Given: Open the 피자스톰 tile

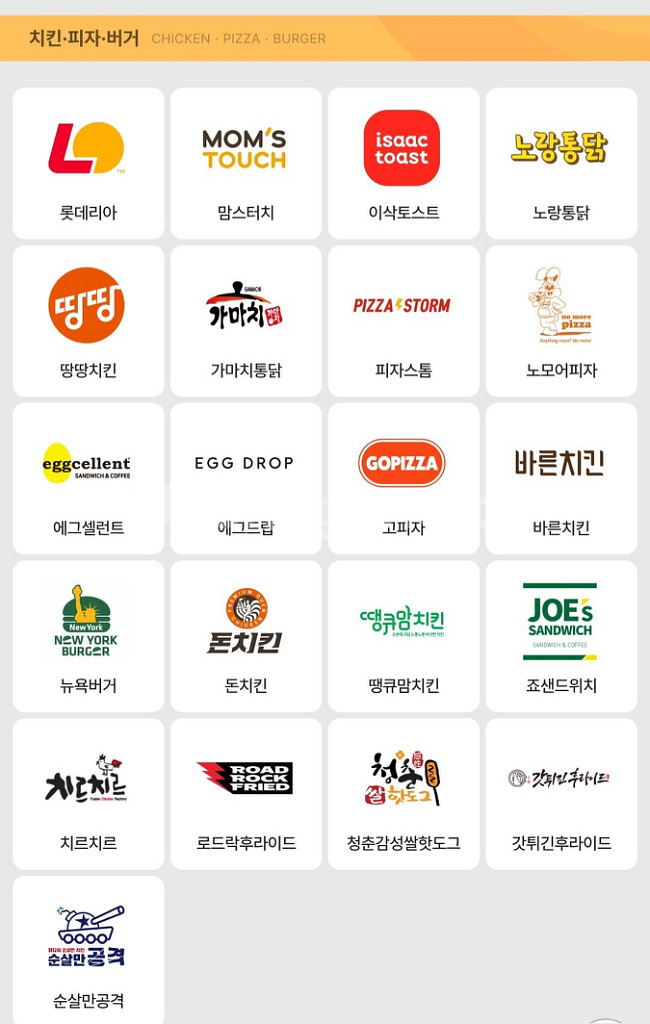Looking at the screenshot, I should coord(403,321).
